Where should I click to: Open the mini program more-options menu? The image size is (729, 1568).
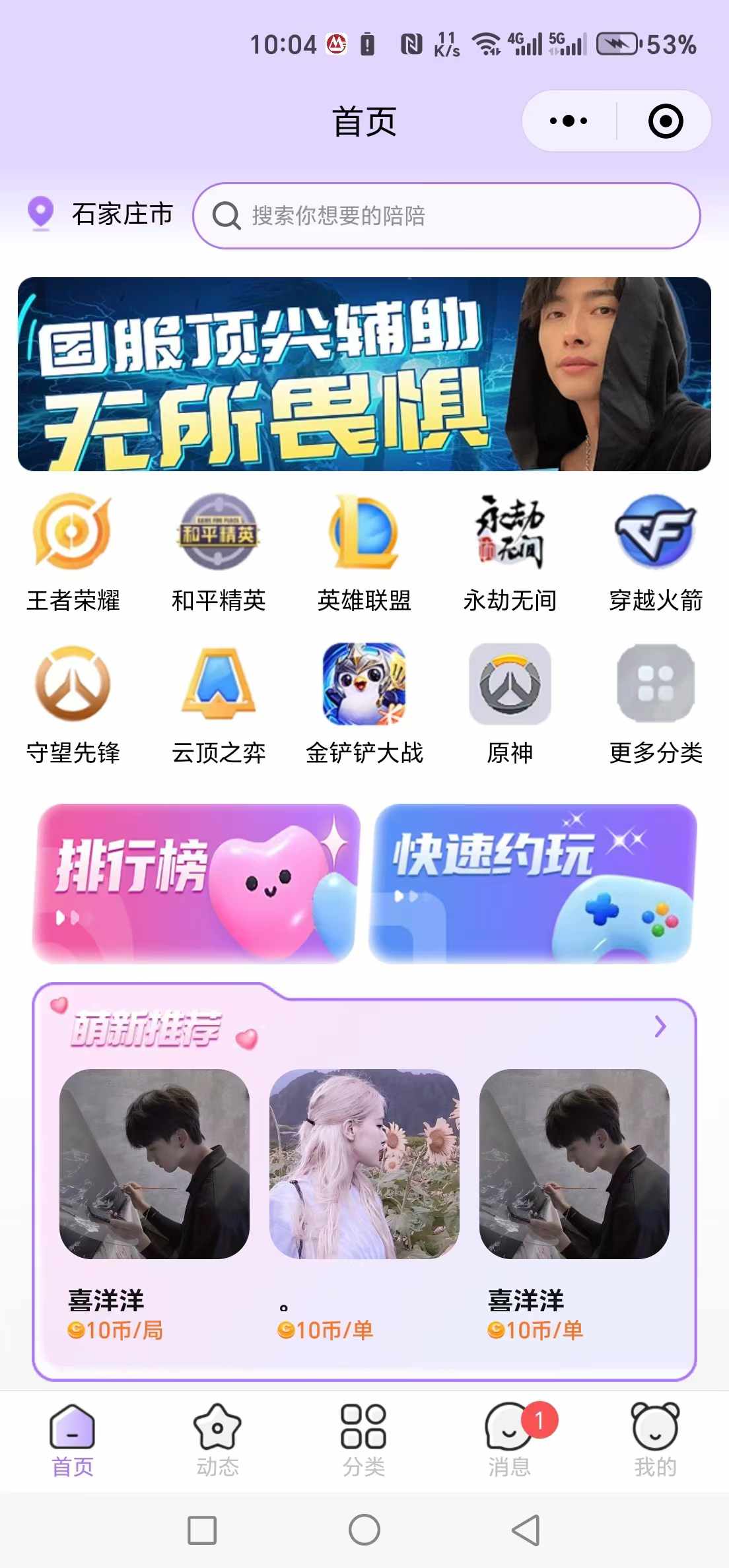[x=569, y=121]
